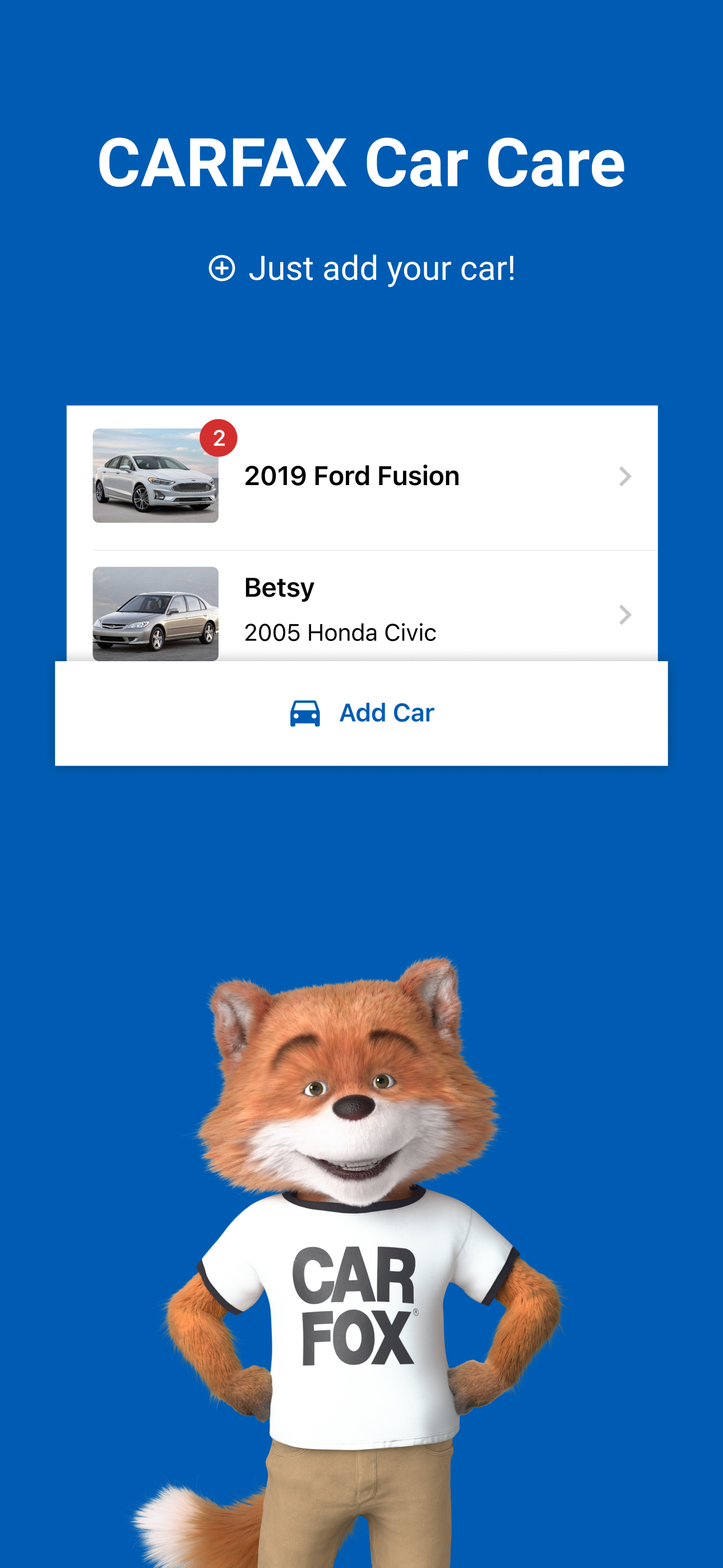The height and width of the screenshot is (1568, 723).
Task: Click the '2005 Honda Civic' subtitle text
Action: coord(340,632)
